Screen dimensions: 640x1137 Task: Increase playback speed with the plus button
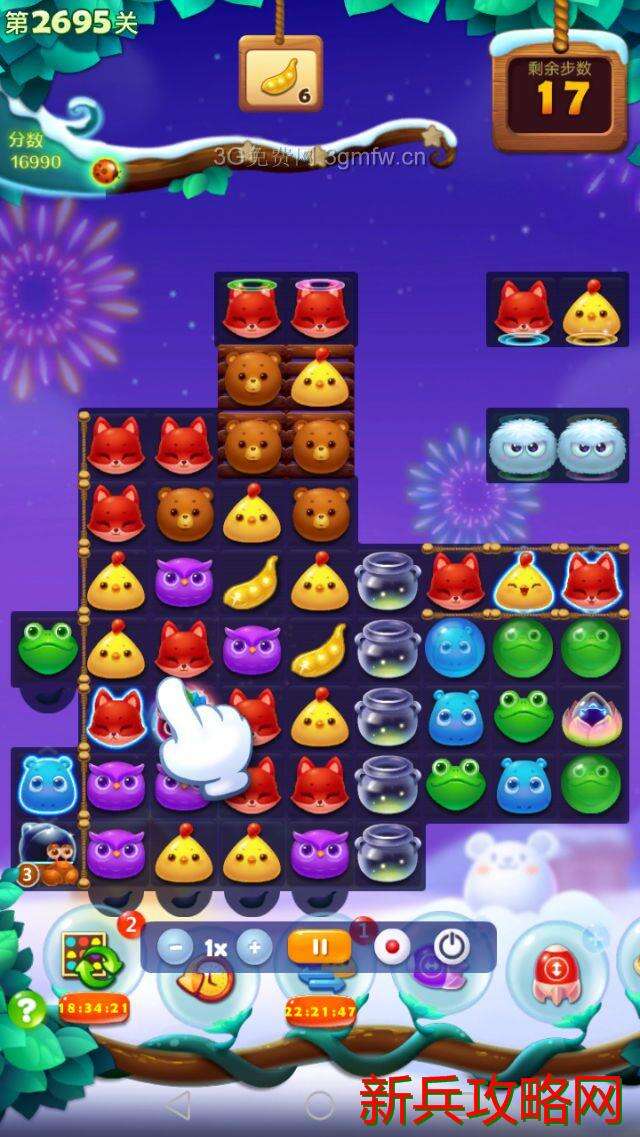254,948
